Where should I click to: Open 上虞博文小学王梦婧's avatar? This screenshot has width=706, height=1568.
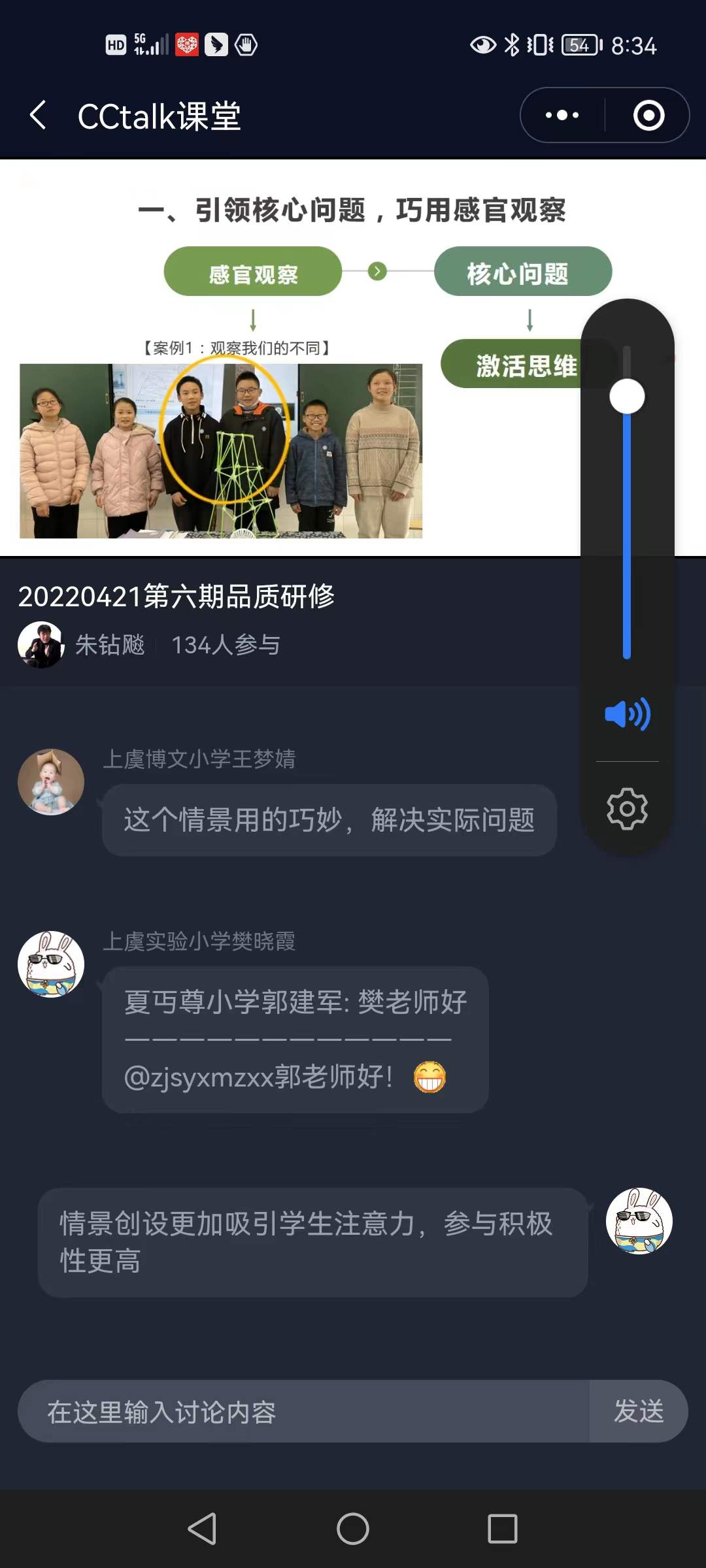pyautogui.click(x=51, y=782)
